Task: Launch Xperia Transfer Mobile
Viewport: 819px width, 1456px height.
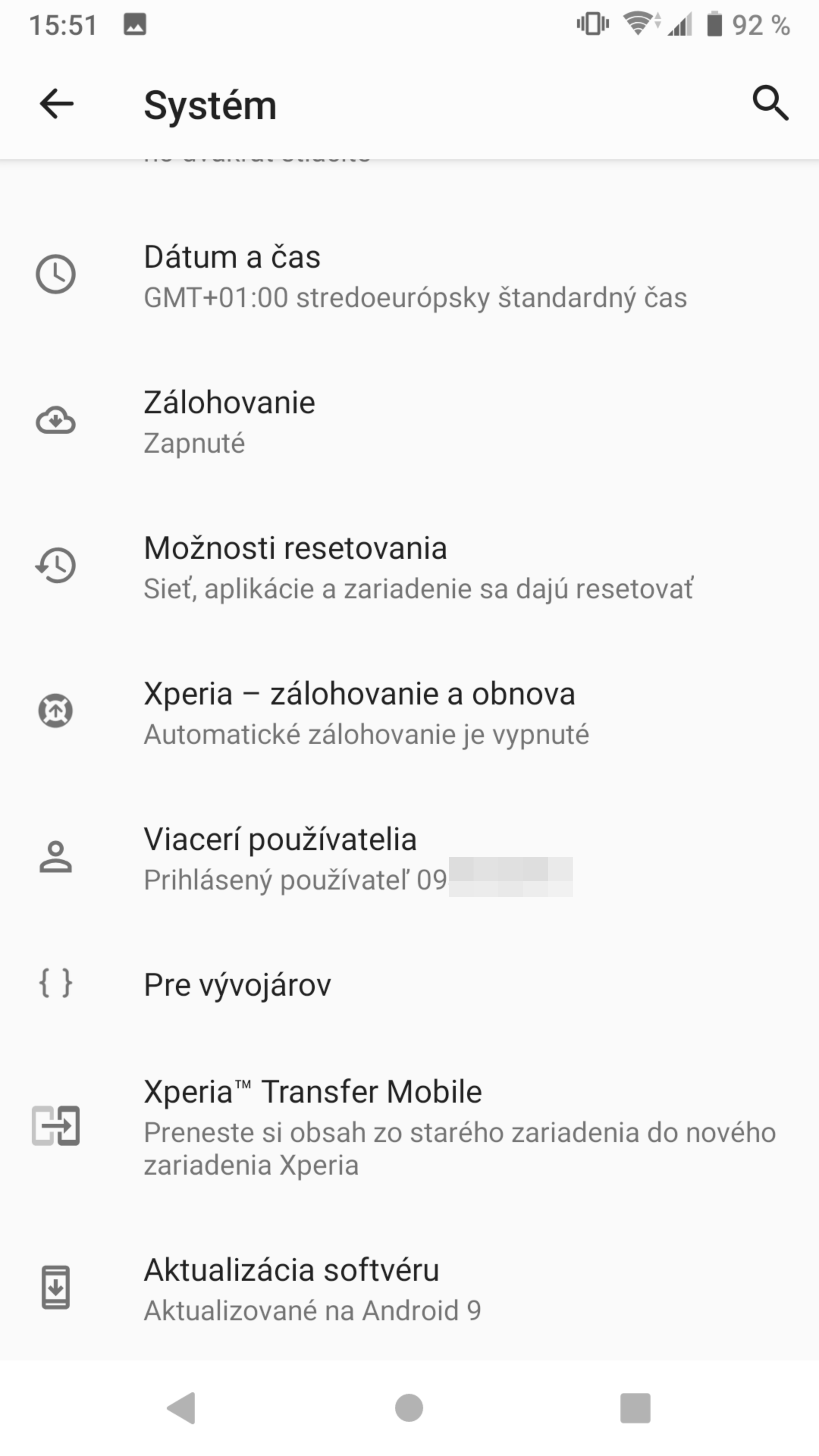Action: click(x=409, y=1127)
